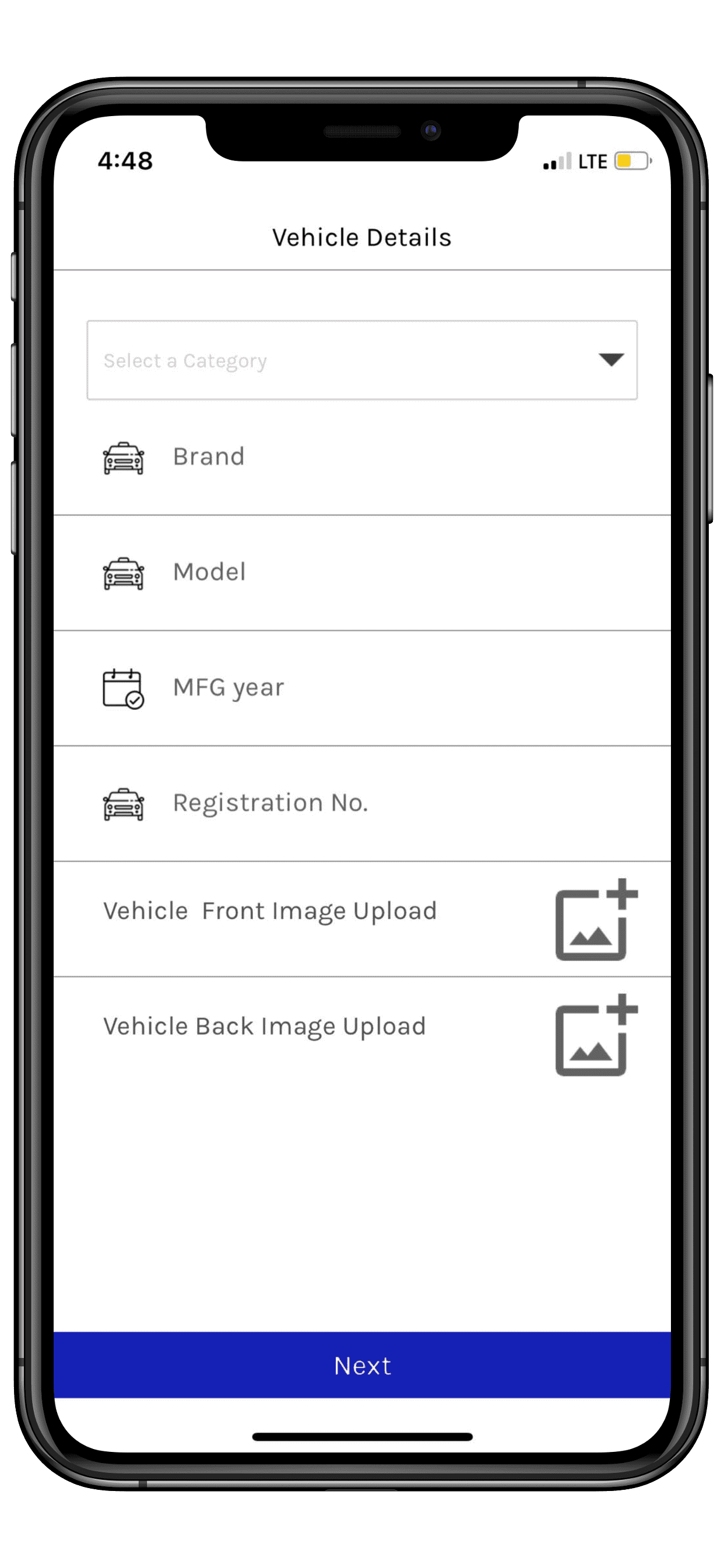
Task: Add a vehicle back image
Action: click(x=596, y=1035)
